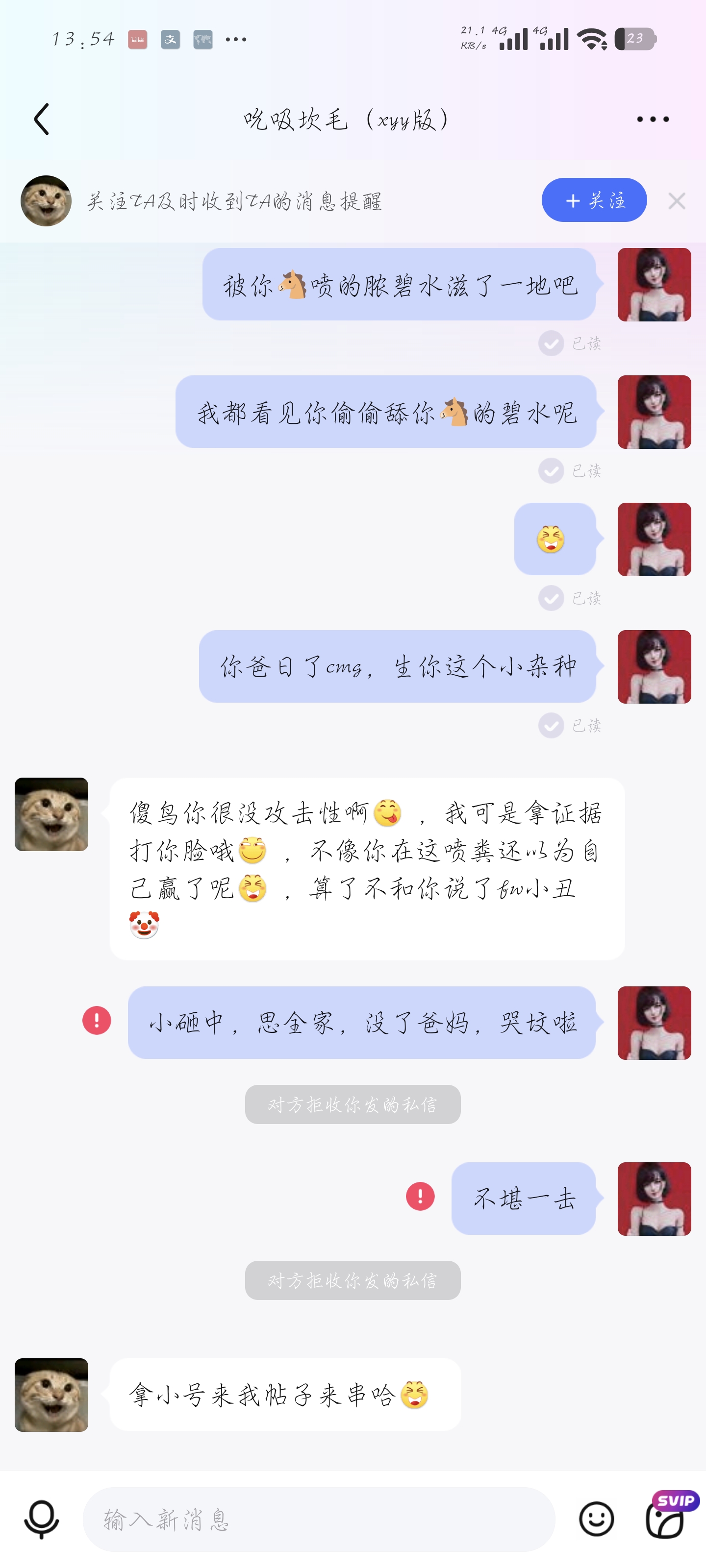Open the cat avatar in follow banner

point(46,201)
